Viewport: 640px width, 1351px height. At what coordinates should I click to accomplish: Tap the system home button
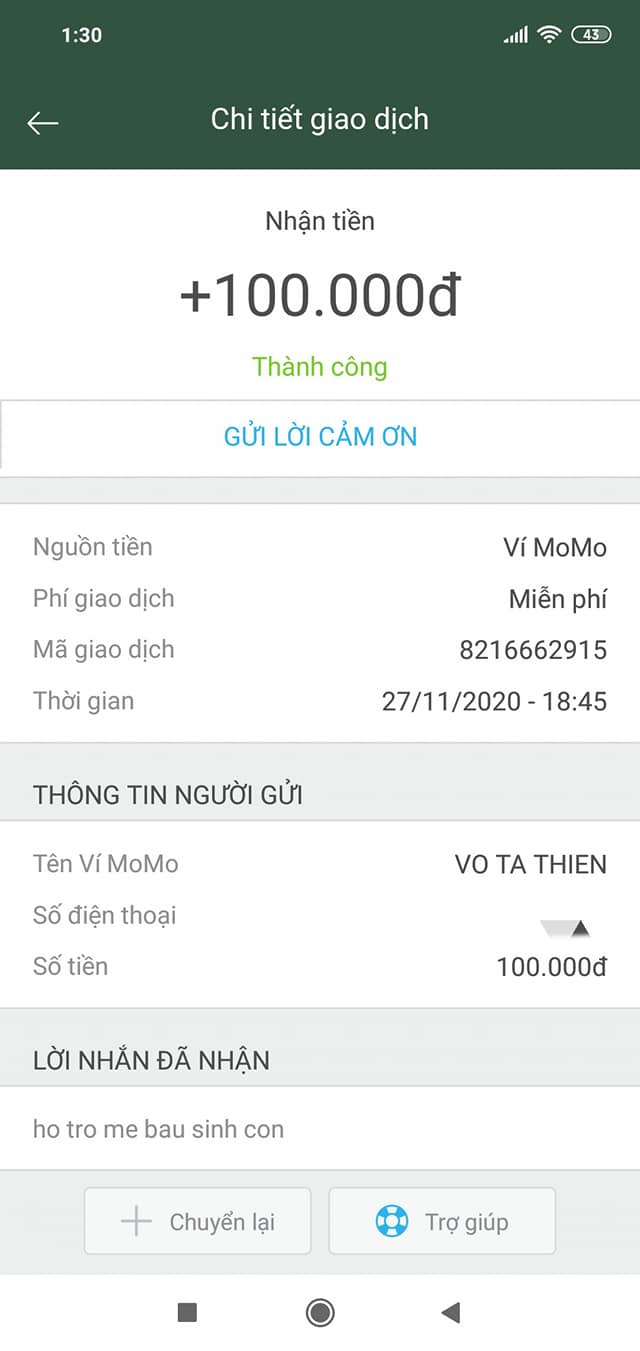click(320, 1312)
